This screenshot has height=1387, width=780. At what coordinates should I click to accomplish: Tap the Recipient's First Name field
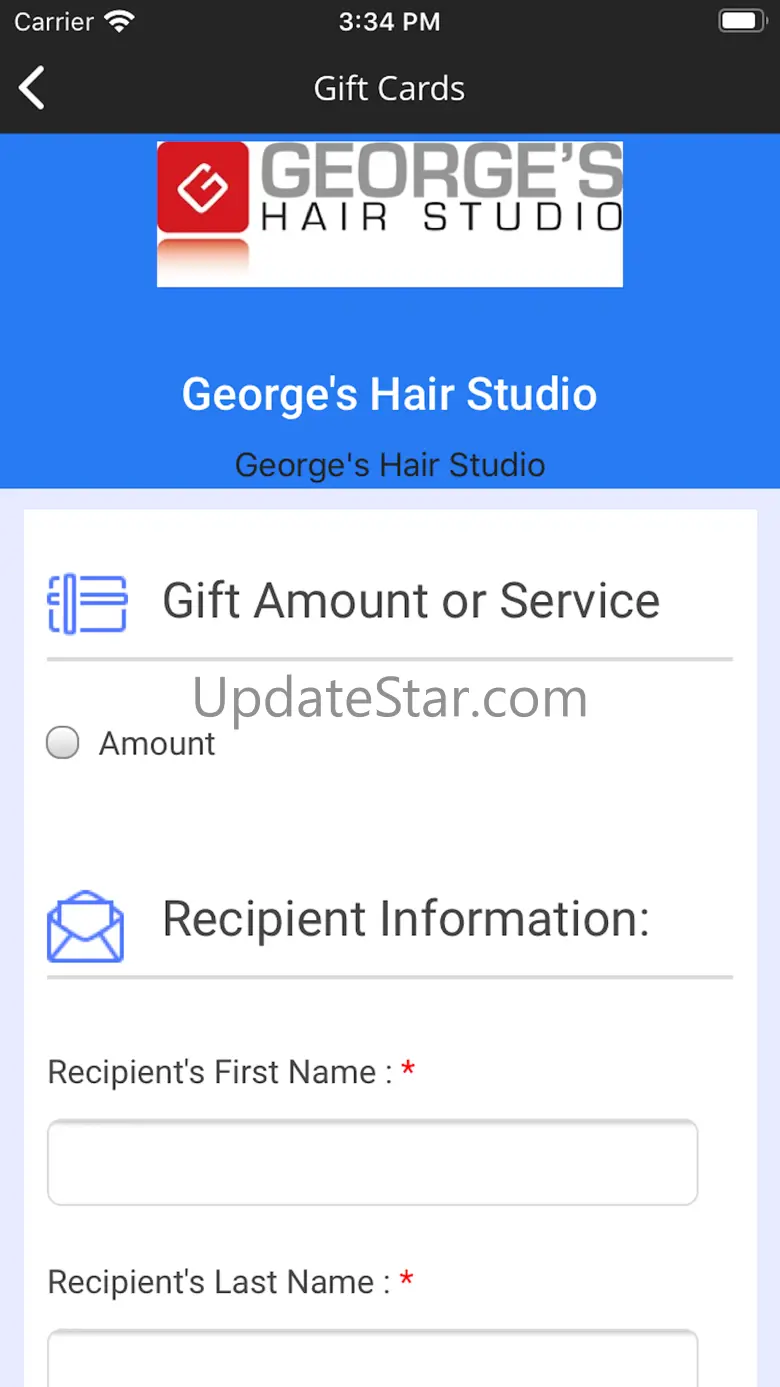pos(372,1162)
